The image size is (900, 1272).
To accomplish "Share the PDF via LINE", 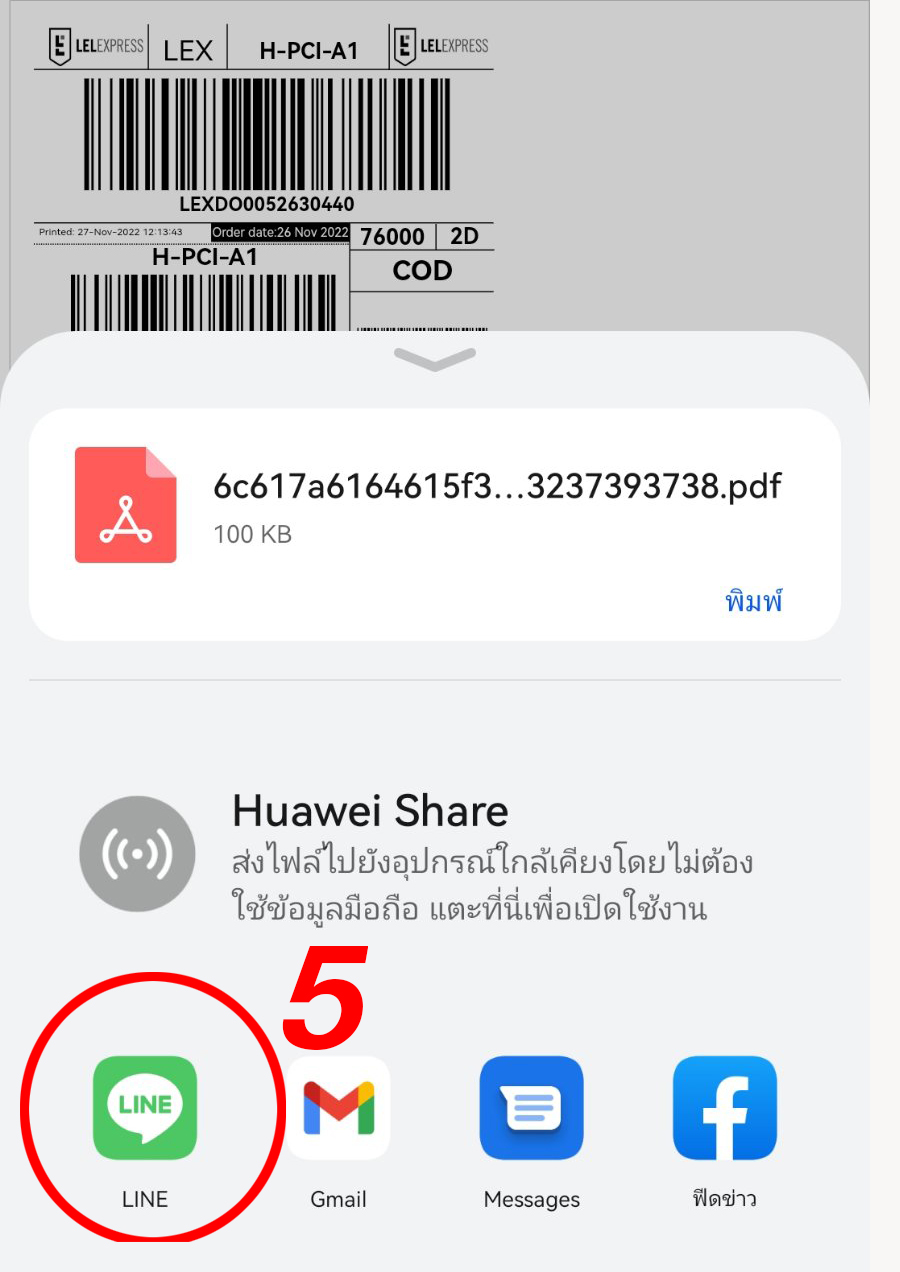I will click(145, 1108).
